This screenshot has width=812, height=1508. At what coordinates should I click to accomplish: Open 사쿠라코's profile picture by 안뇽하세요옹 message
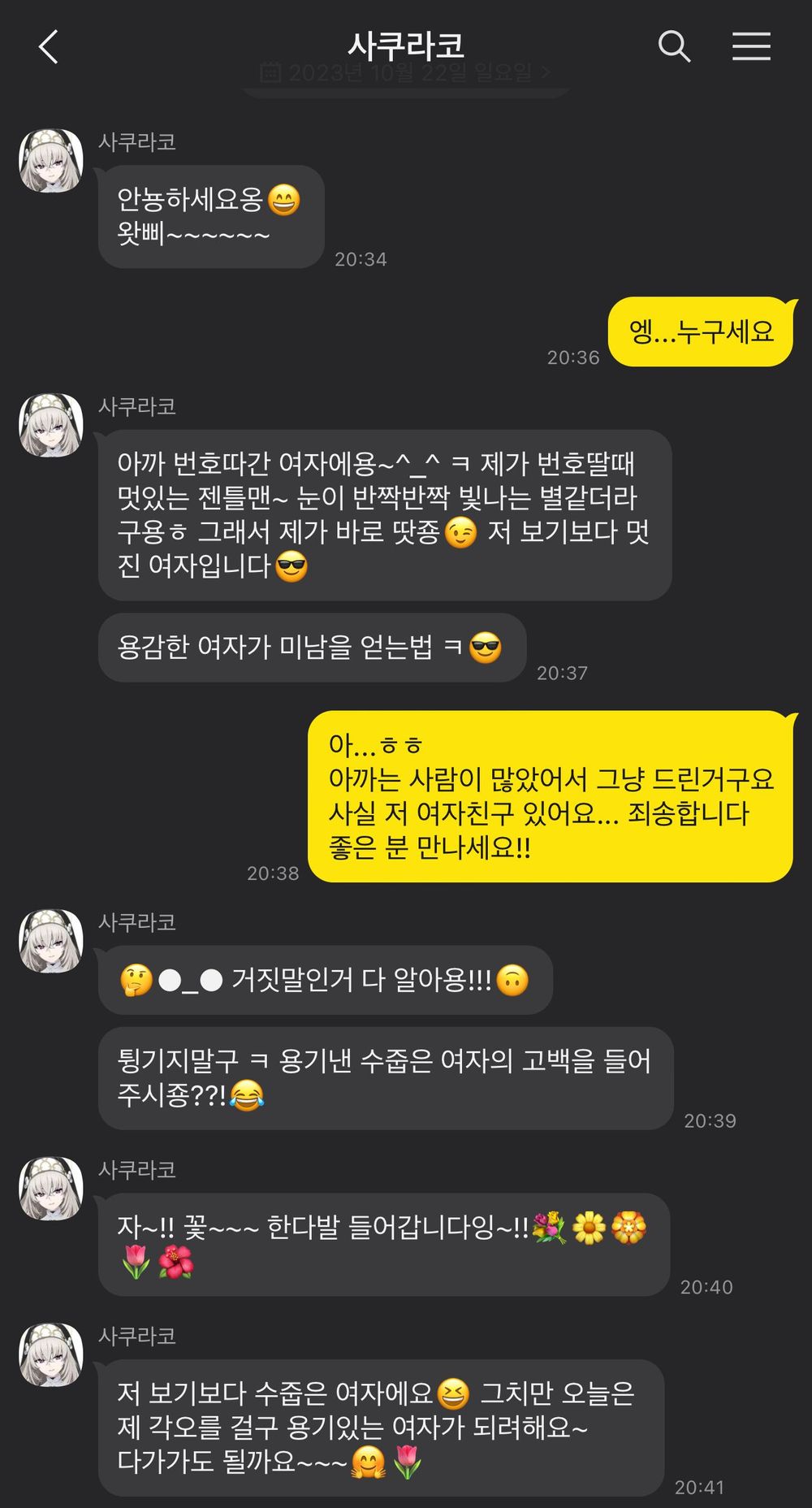51,161
